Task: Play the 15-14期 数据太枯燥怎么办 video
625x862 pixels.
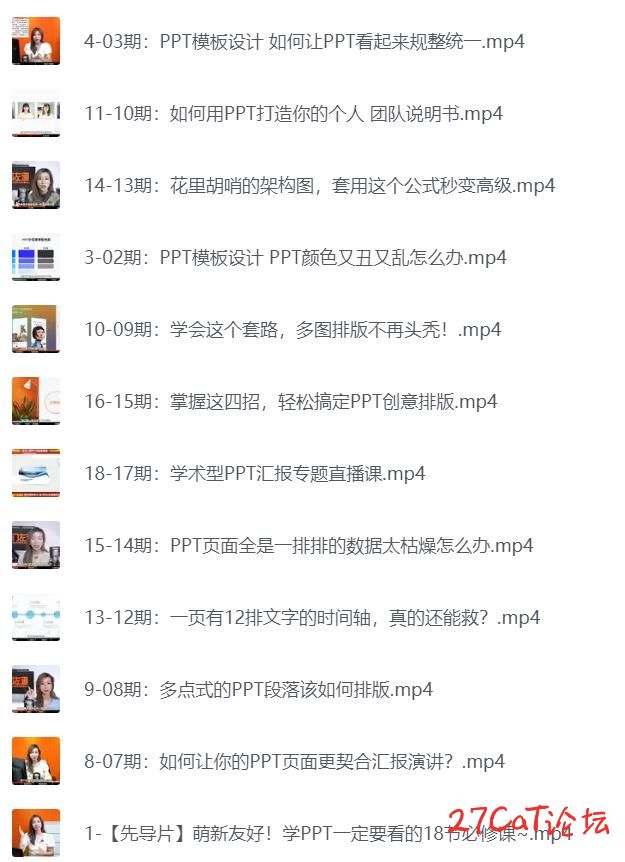Action: 308,546
